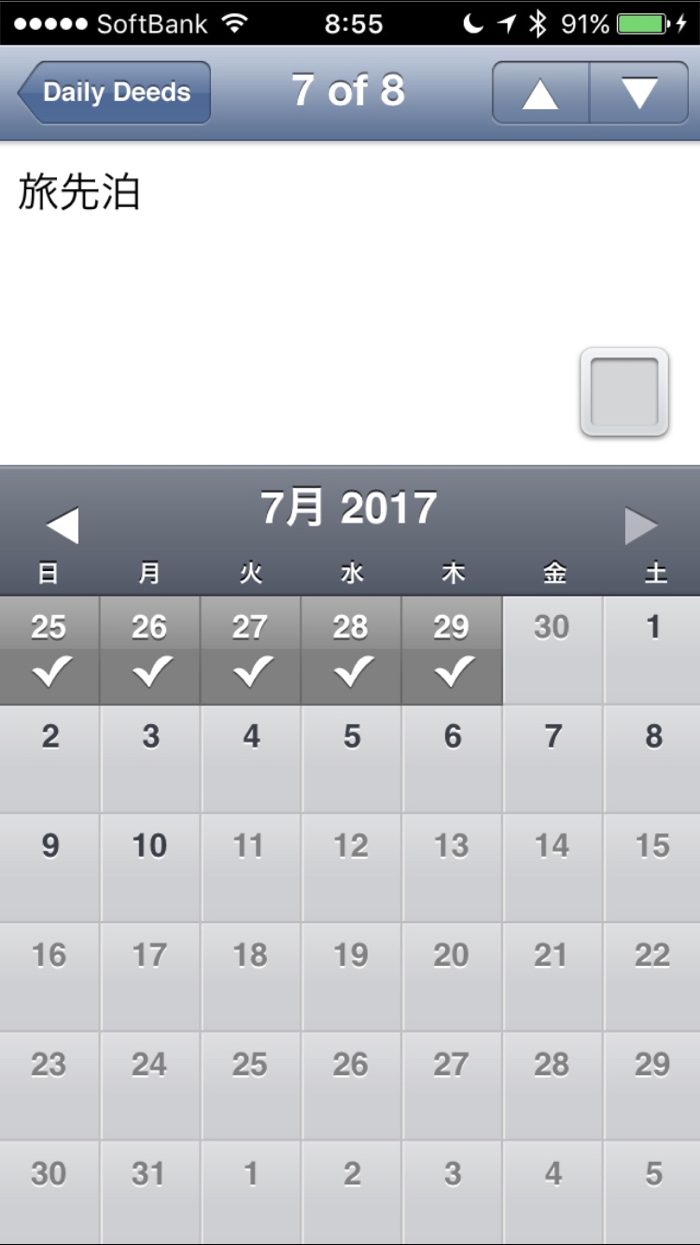Show the previous deed with up arrow
700x1245 pixels.
point(540,93)
